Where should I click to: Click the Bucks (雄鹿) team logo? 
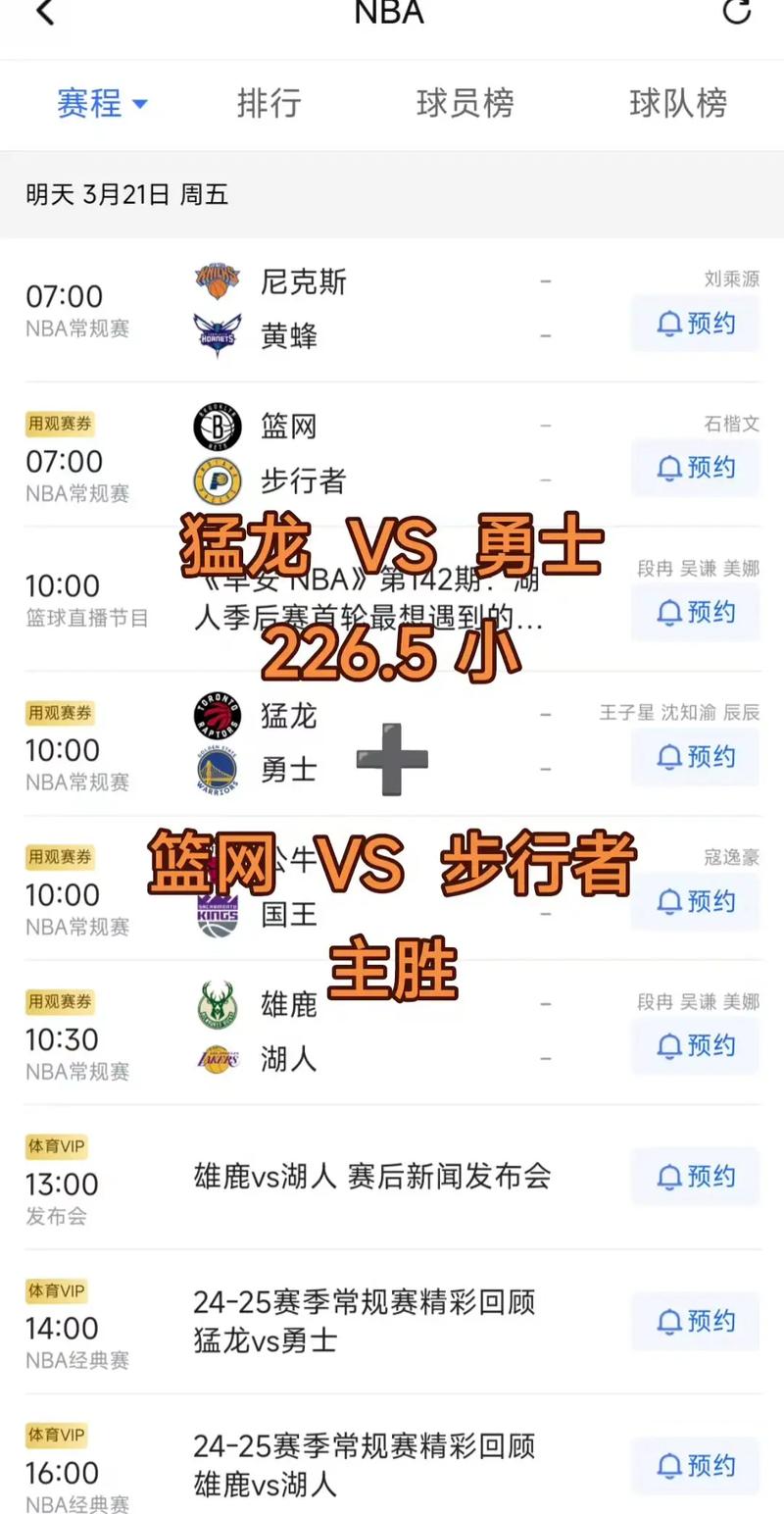217,1002
